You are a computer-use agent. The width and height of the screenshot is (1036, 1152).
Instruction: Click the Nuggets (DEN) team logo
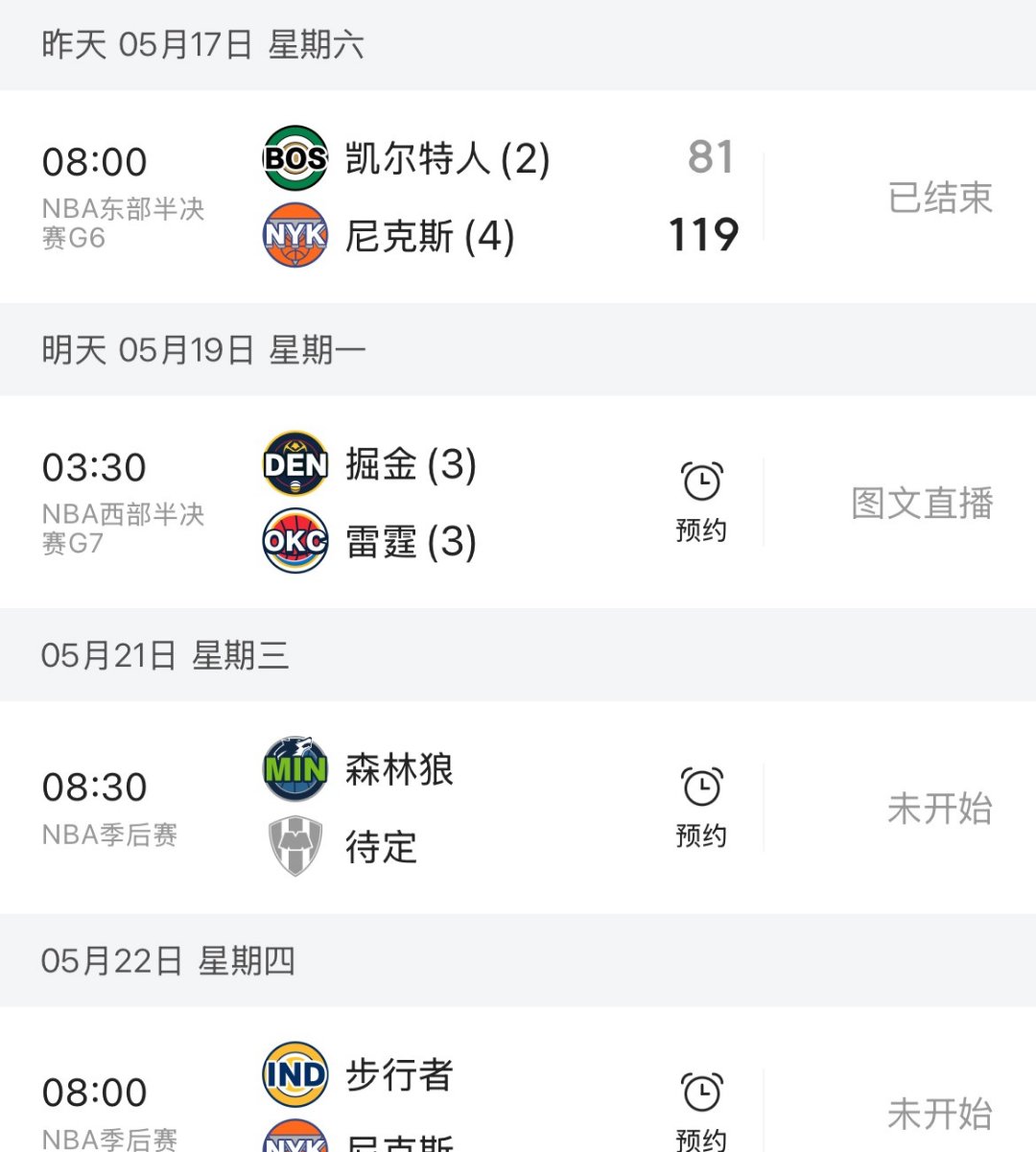[295, 465]
